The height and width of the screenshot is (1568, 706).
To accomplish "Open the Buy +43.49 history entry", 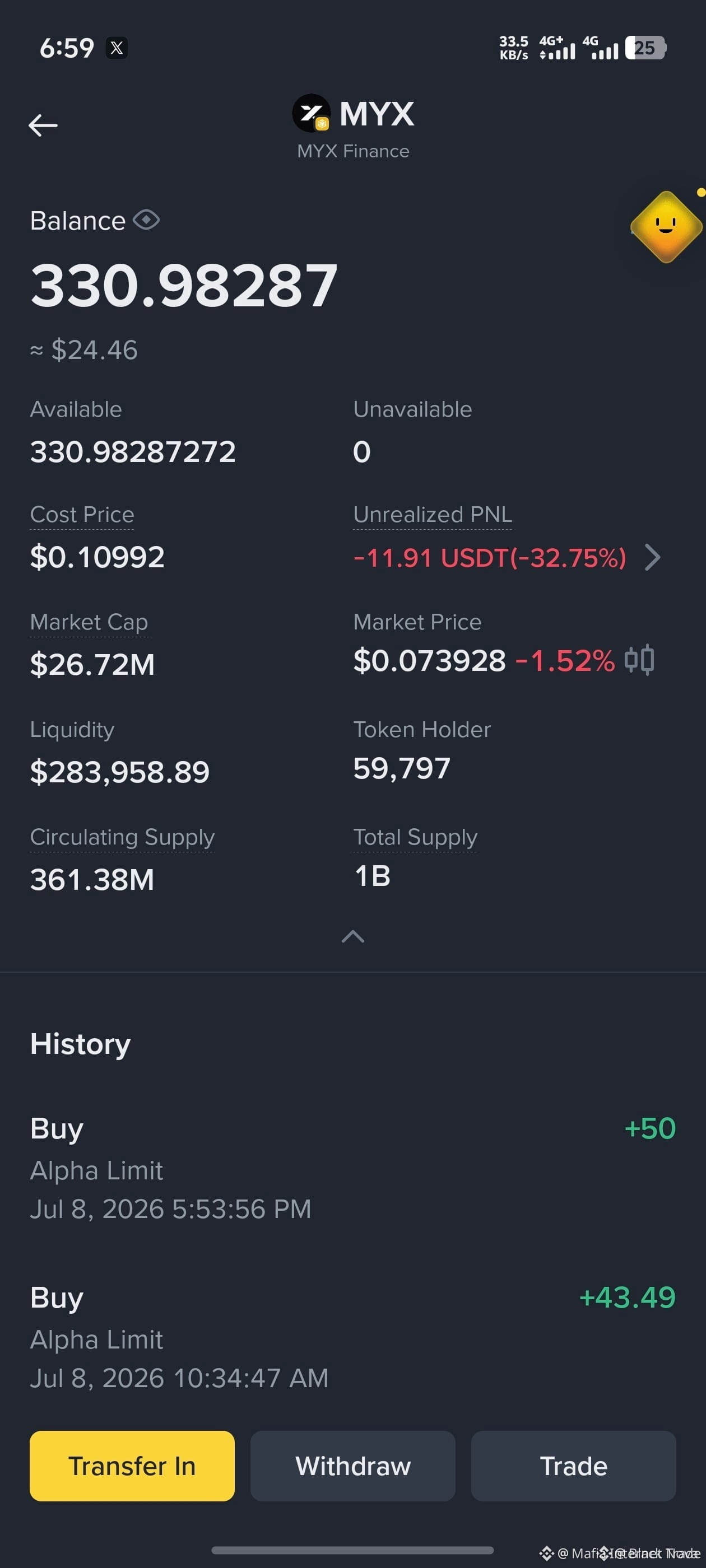I will pos(354,1337).
